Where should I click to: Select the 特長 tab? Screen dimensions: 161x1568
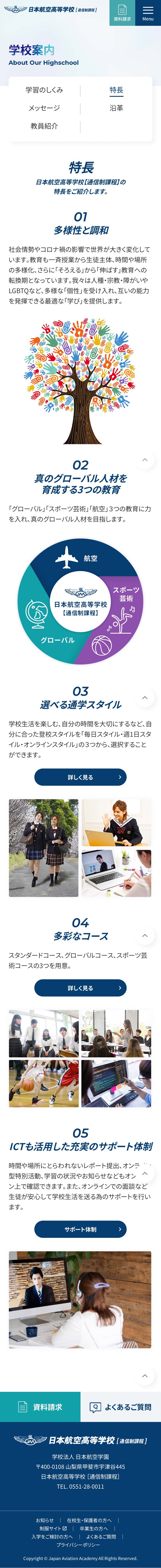pyautogui.click(x=116, y=90)
